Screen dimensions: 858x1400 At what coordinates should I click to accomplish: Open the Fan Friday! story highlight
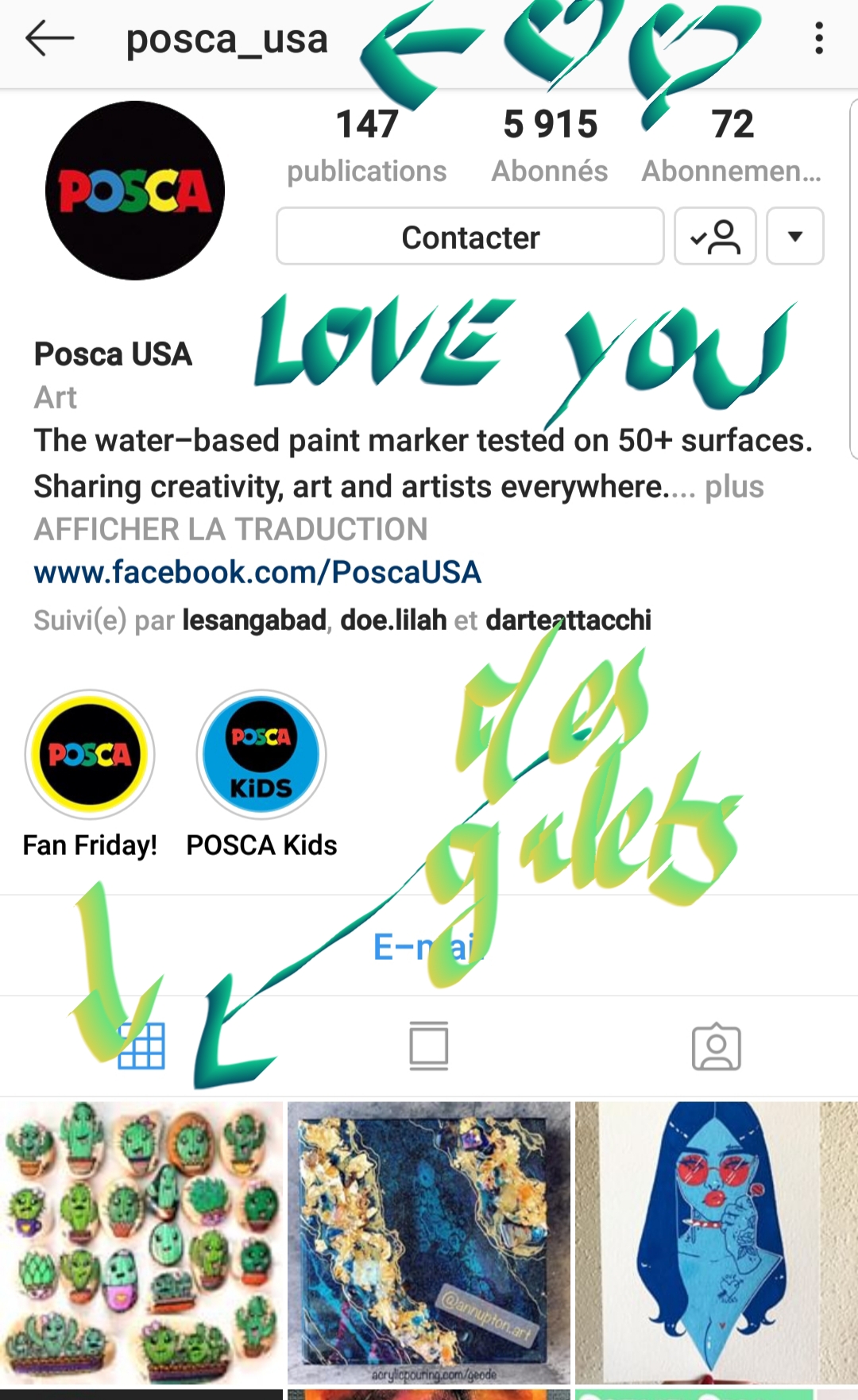click(x=90, y=775)
